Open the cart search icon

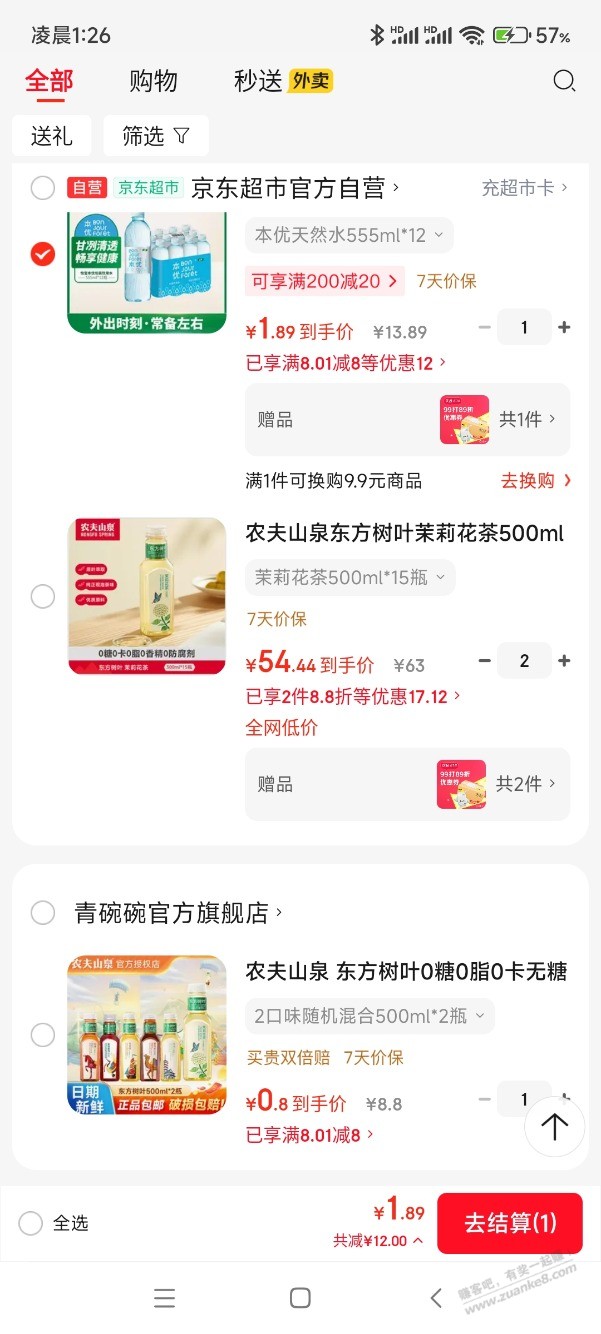click(x=564, y=81)
